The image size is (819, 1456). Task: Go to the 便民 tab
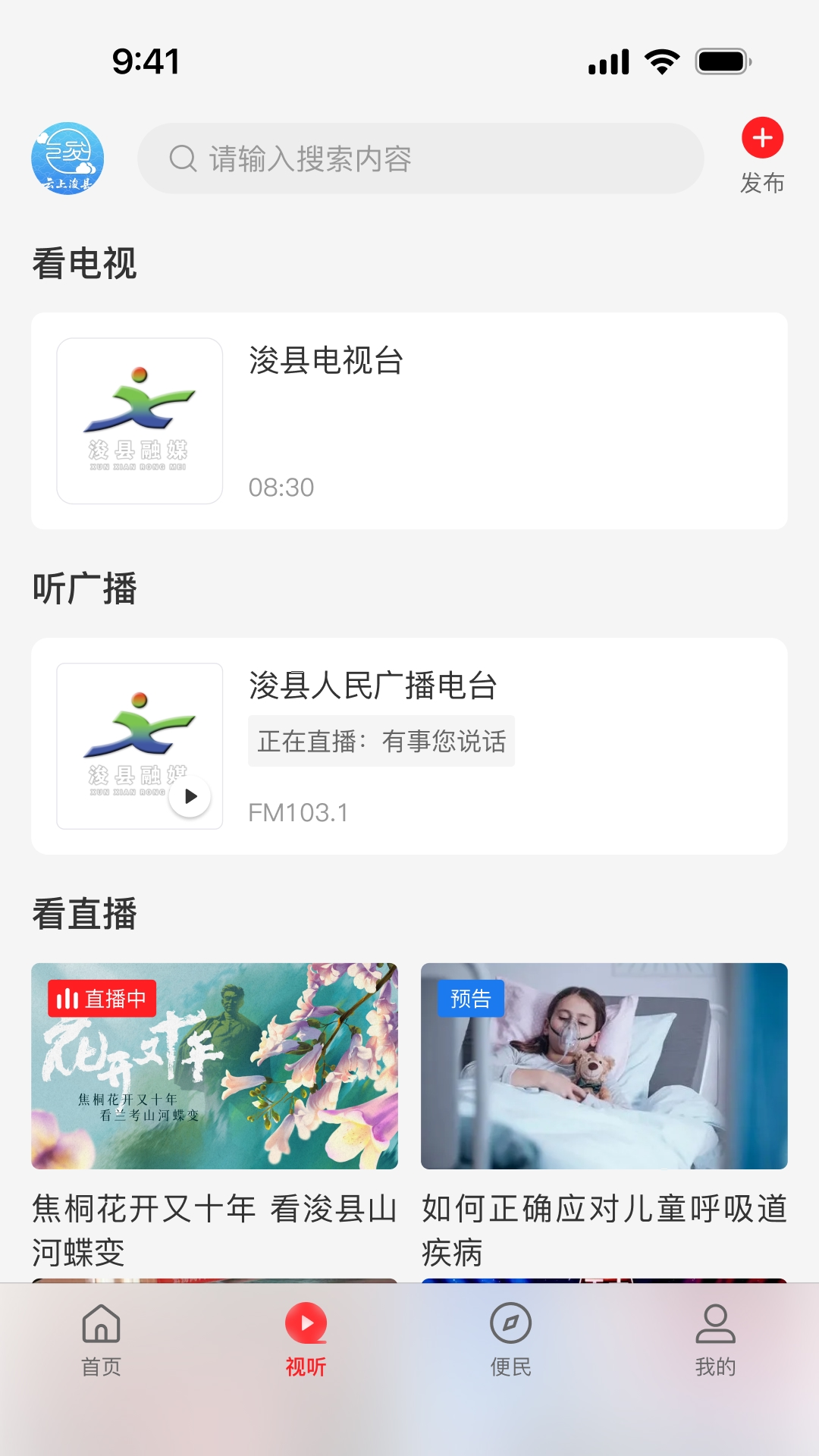point(510,1339)
